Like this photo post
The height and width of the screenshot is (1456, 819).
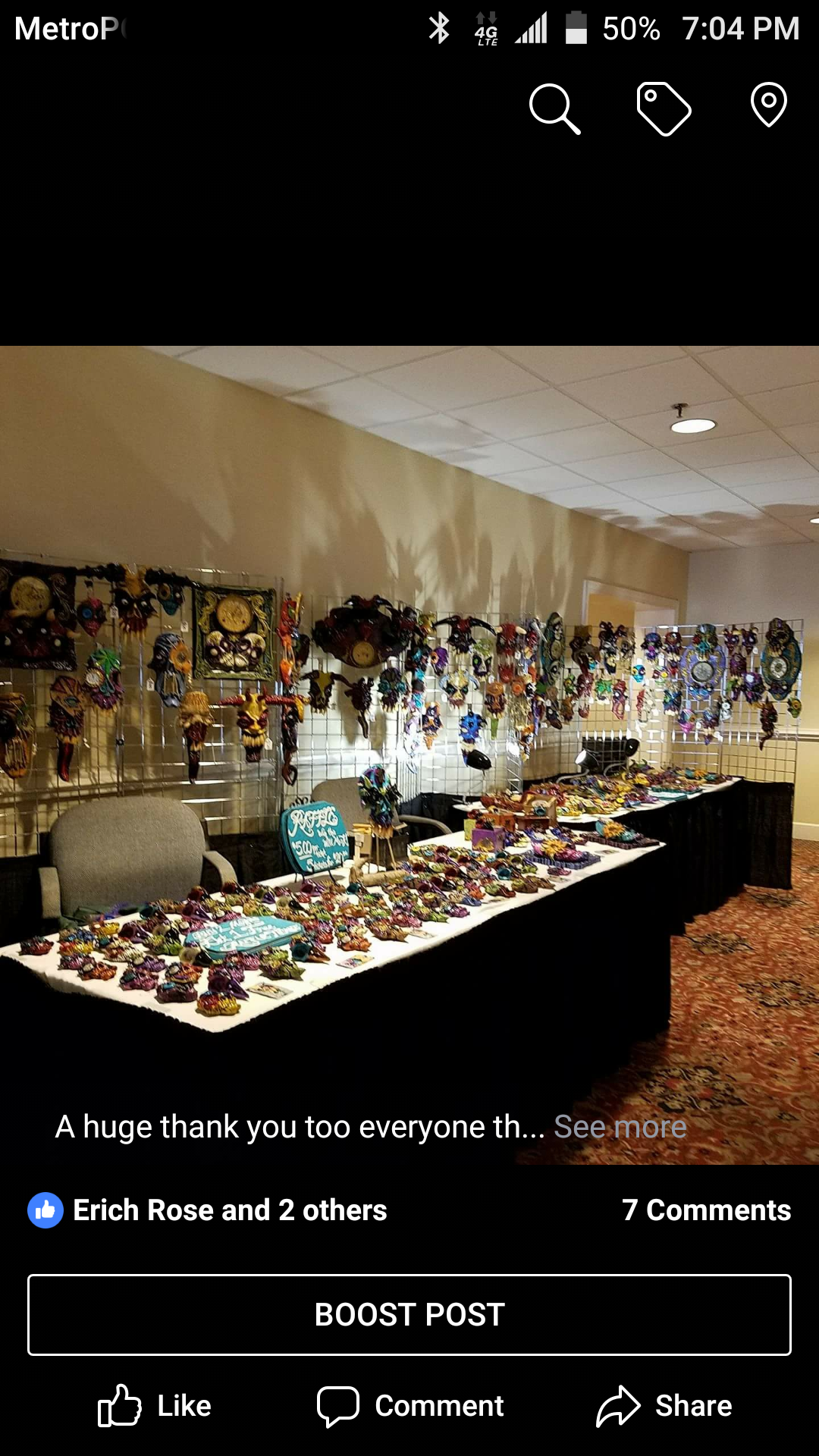click(x=155, y=1406)
